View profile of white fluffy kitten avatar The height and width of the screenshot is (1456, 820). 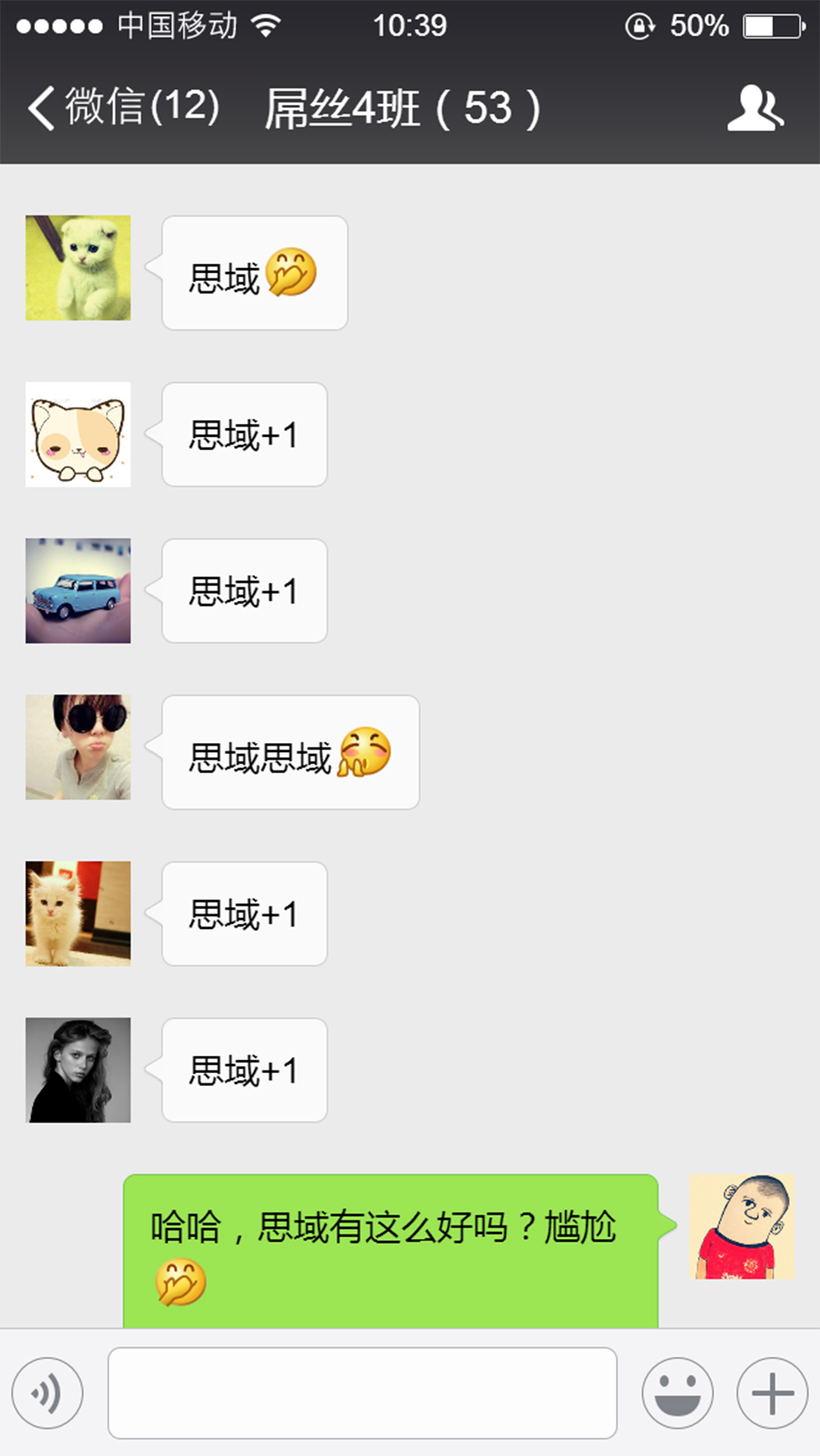78,914
